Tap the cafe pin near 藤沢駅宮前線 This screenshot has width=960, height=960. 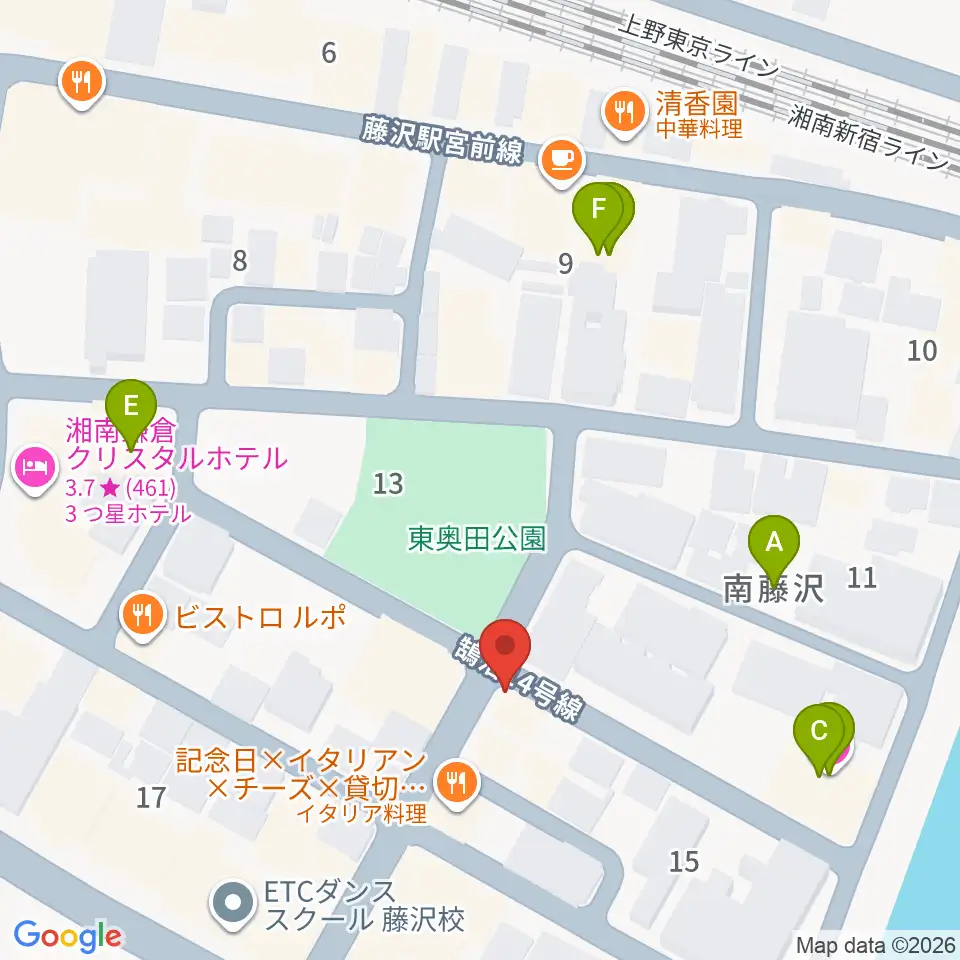tap(562, 160)
